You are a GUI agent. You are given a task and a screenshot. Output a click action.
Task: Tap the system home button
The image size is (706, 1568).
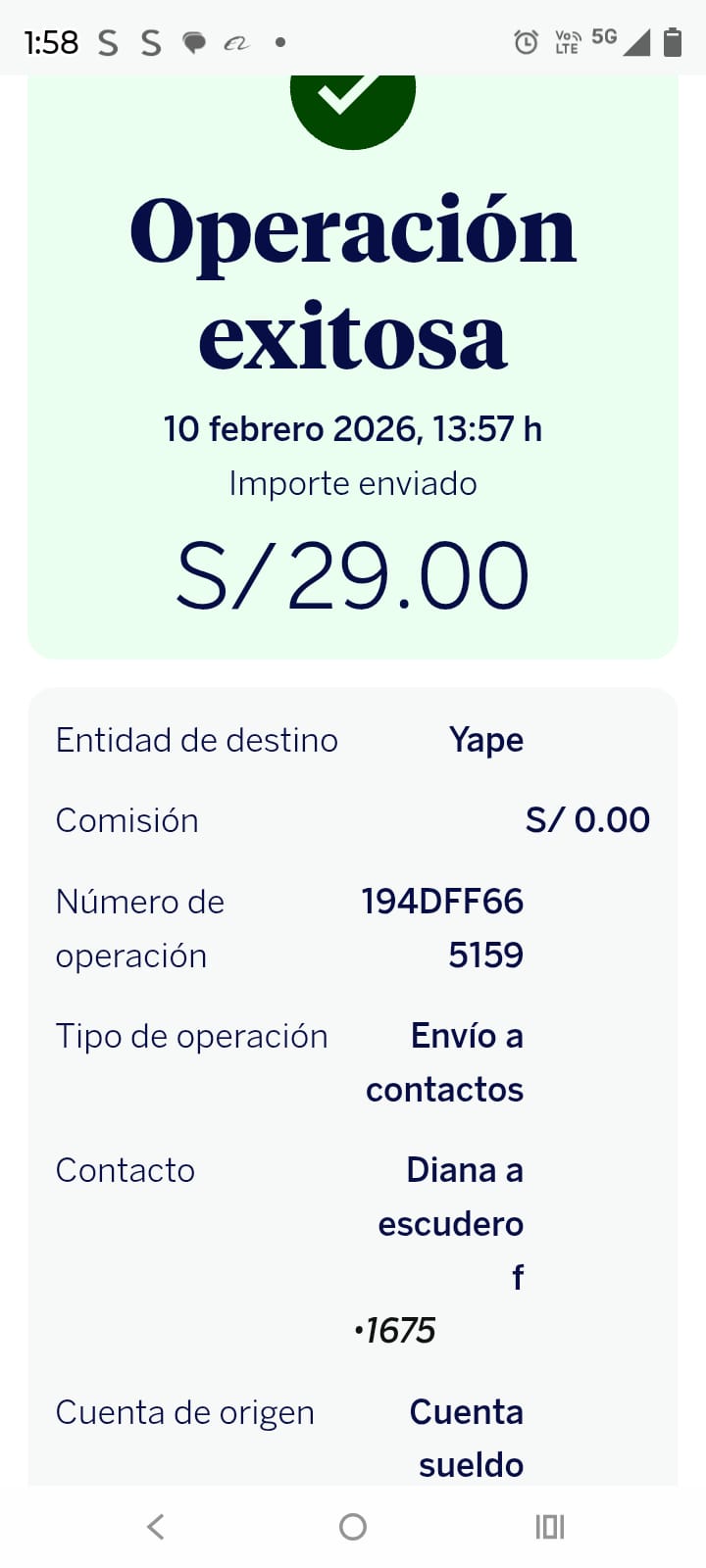point(353,1526)
